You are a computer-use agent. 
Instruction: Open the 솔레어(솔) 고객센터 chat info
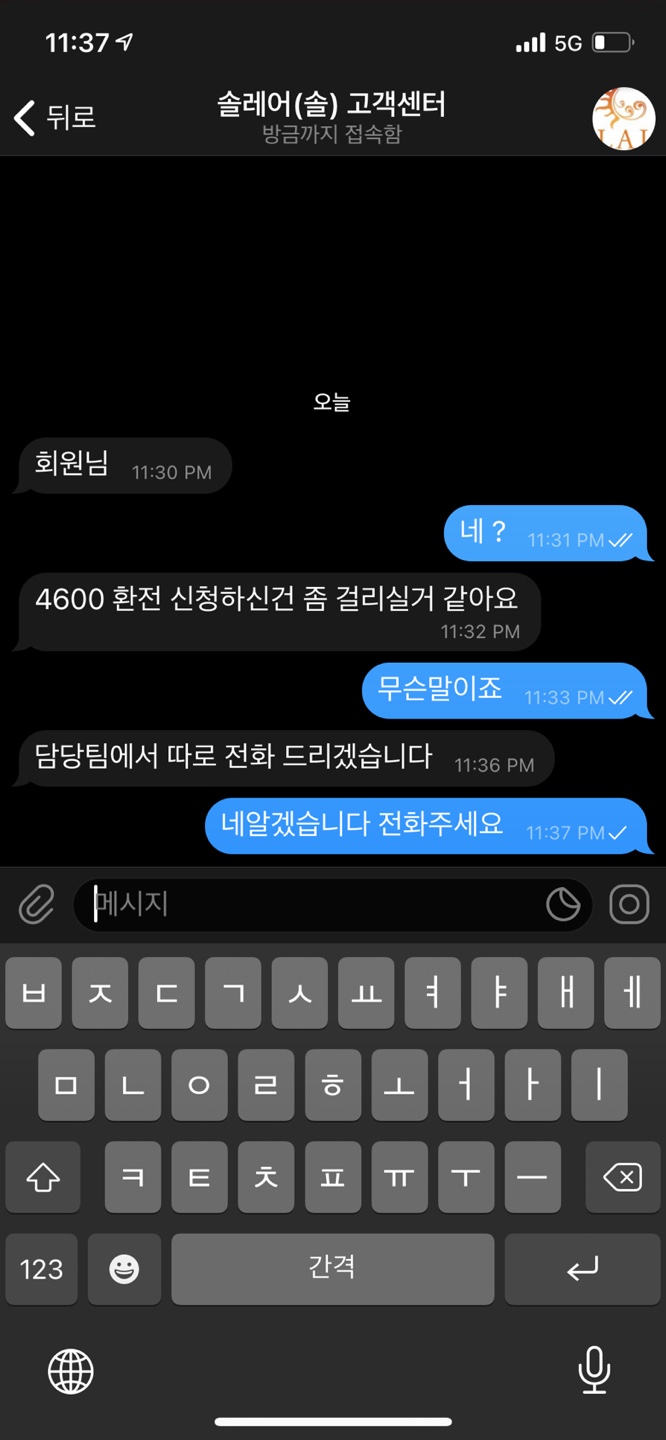(332, 117)
